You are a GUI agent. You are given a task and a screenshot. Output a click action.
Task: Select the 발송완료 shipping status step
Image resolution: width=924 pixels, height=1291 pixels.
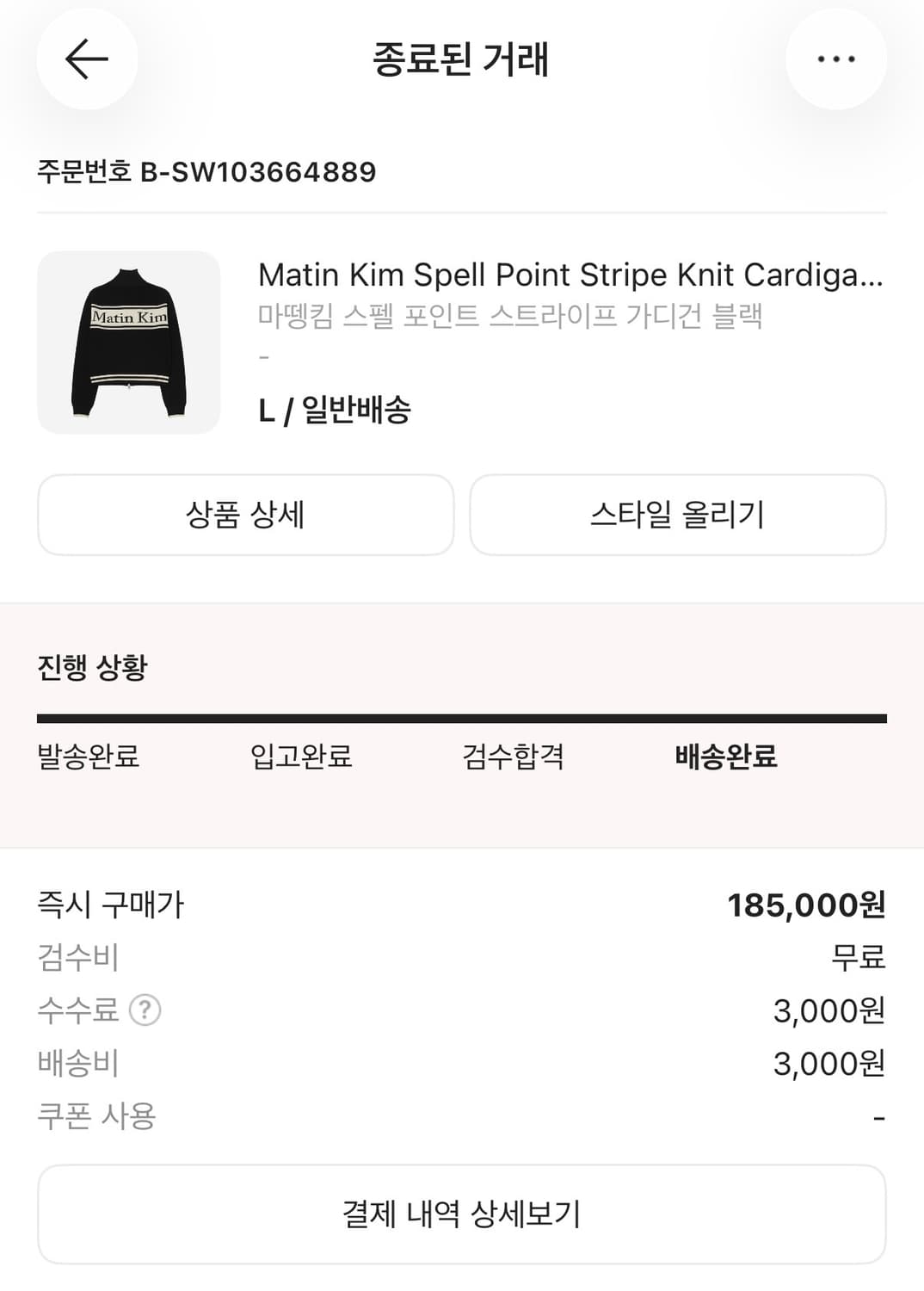(x=90, y=759)
